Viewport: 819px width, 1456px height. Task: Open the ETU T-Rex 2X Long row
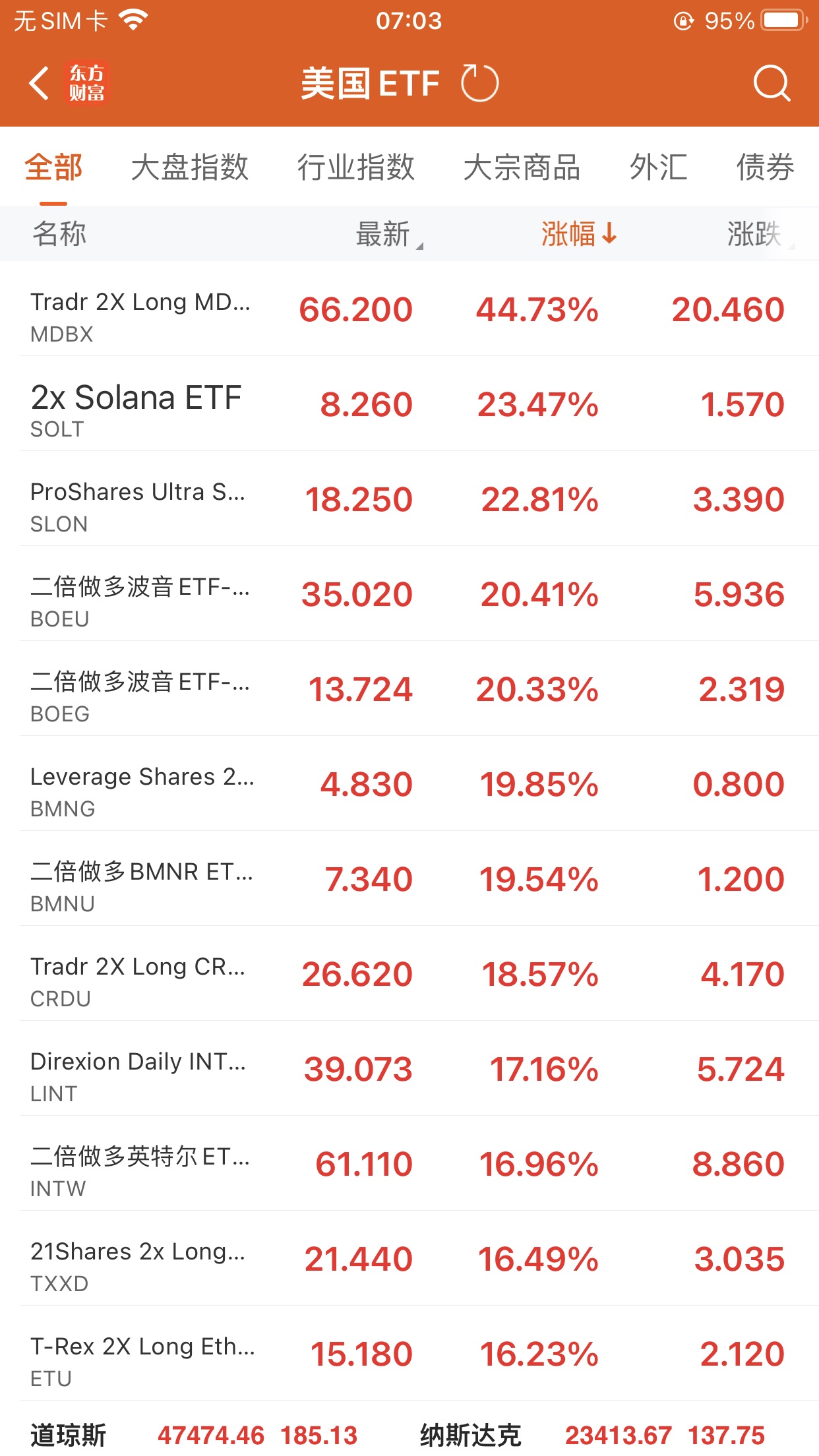(x=409, y=1354)
